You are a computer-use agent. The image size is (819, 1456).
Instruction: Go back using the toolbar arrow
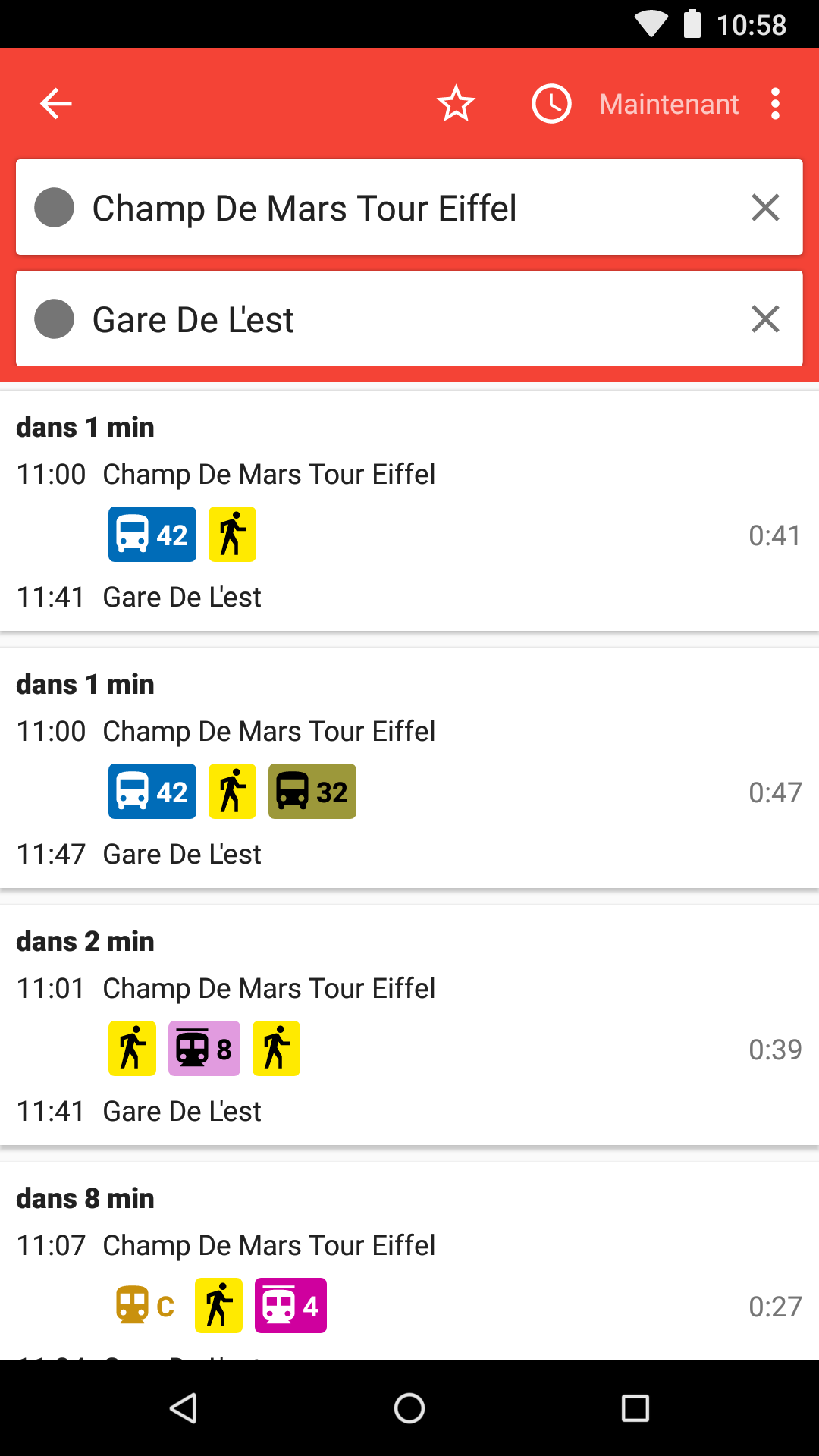(56, 104)
